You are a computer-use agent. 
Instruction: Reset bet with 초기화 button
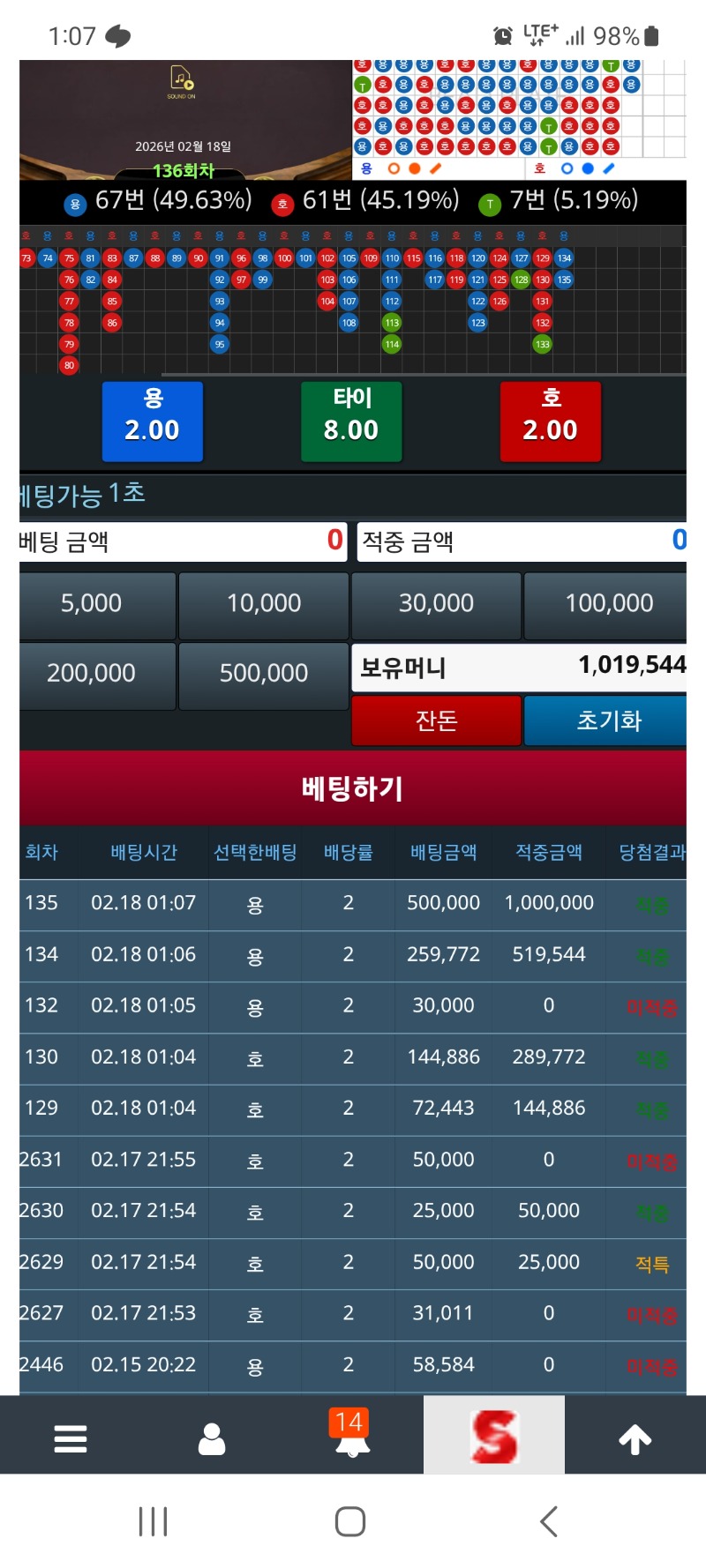click(607, 721)
